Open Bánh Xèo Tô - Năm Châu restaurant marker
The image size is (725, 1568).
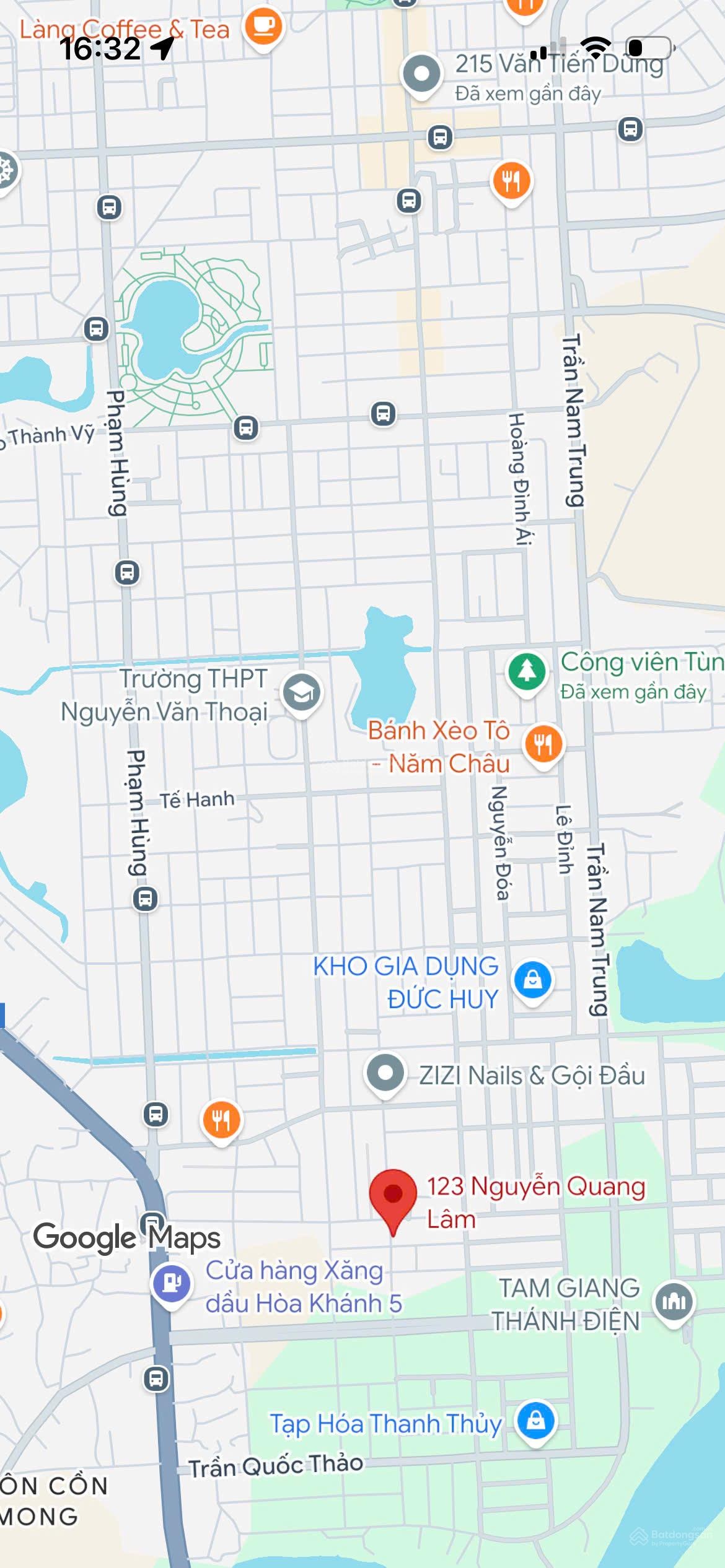(x=543, y=744)
